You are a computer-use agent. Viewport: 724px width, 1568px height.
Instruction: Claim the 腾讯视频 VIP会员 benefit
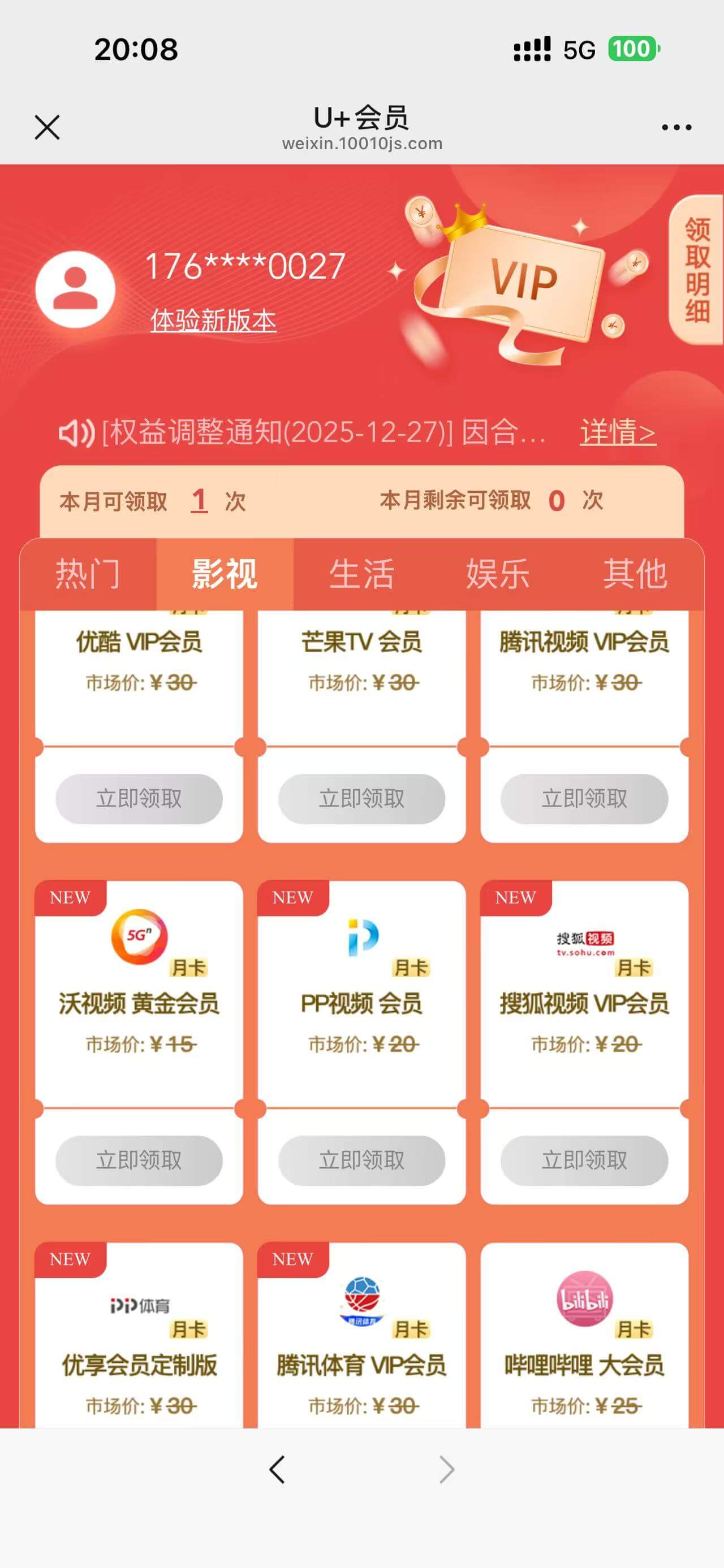(x=584, y=799)
